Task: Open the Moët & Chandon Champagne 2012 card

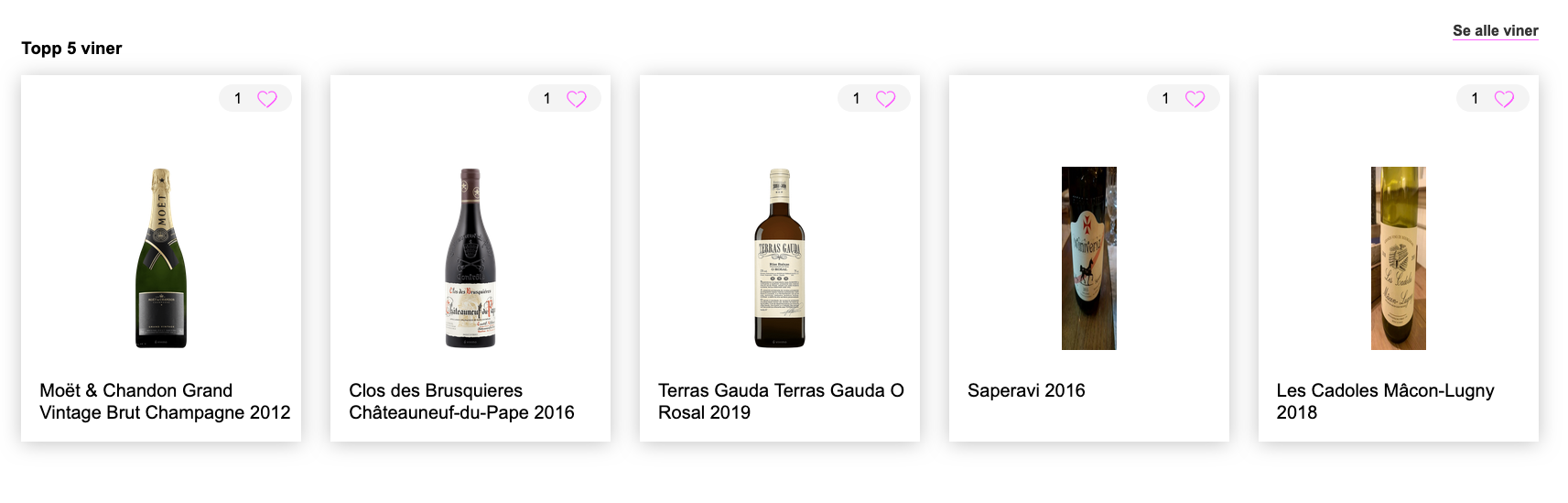Action: [161, 275]
